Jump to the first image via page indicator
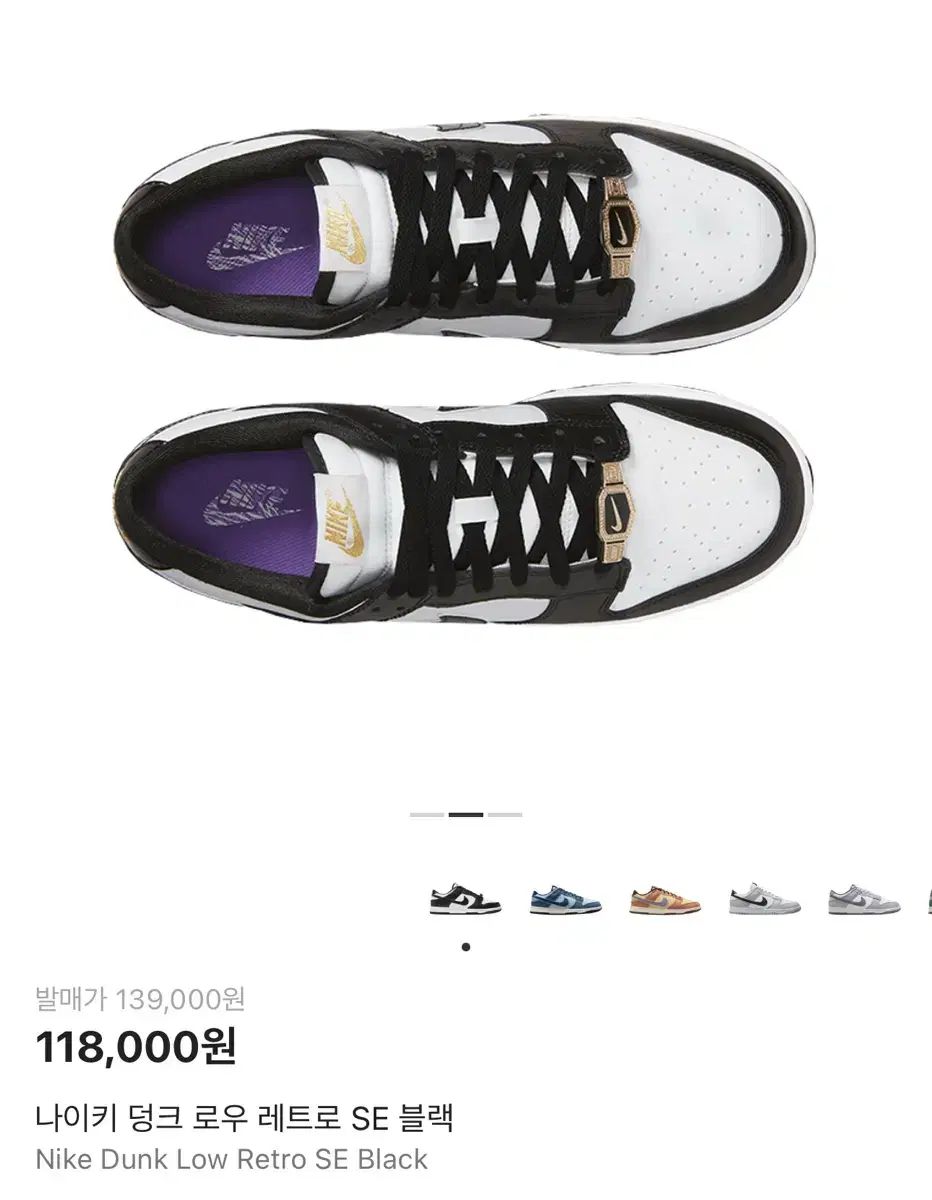 coord(427,815)
